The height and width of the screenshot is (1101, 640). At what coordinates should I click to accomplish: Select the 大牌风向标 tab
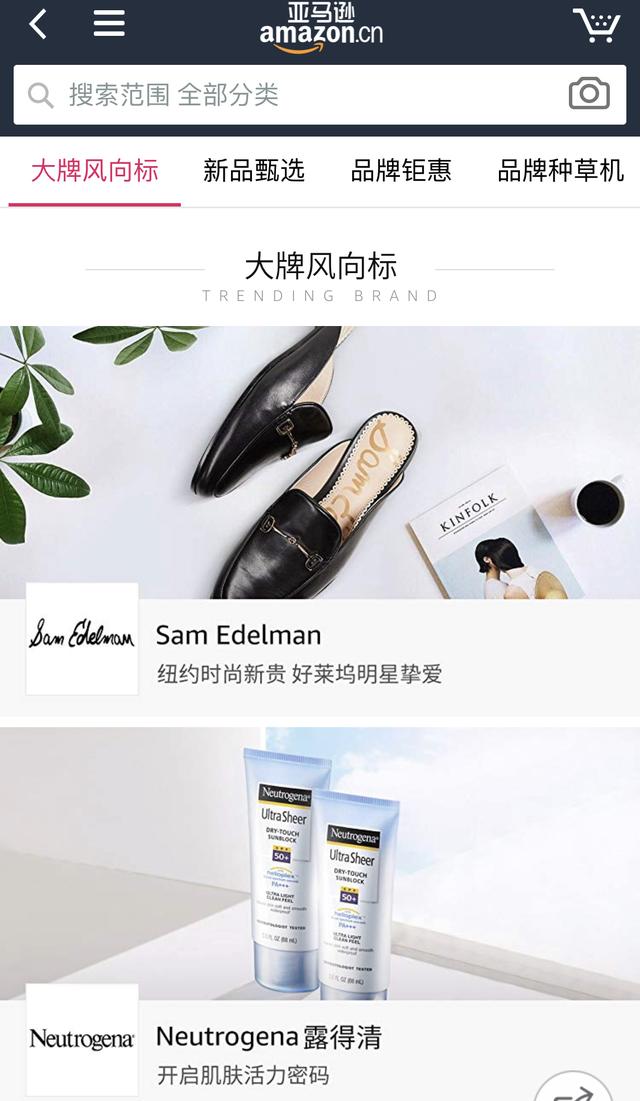click(x=95, y=171)
